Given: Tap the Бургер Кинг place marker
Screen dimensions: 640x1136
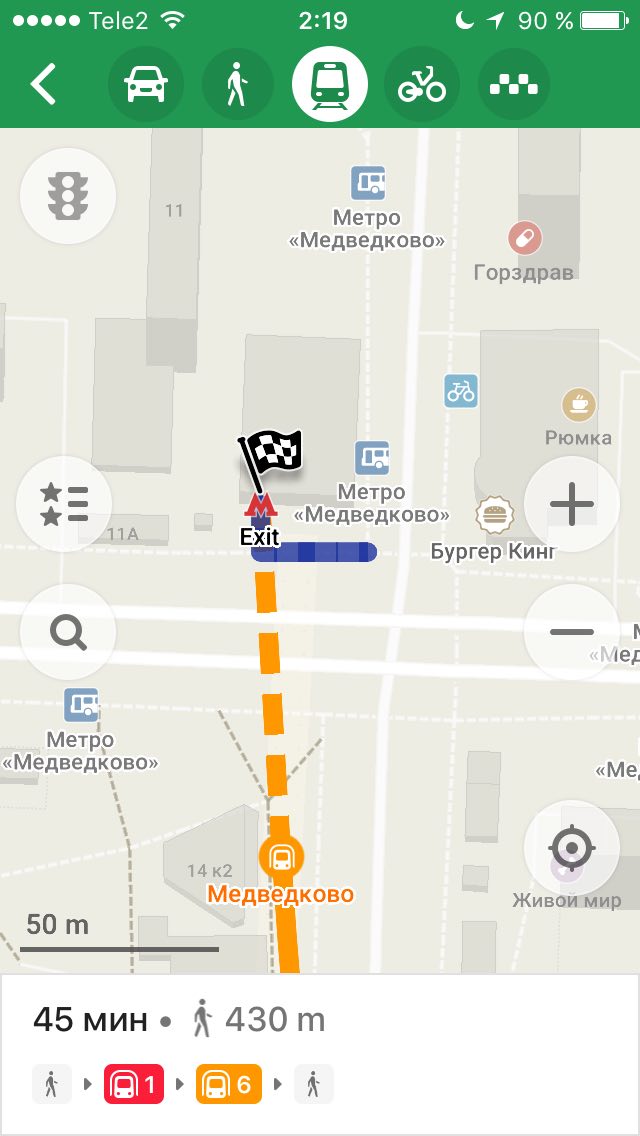Looking at the screenshot, I should pyautogui.click(x=494, y=515).
